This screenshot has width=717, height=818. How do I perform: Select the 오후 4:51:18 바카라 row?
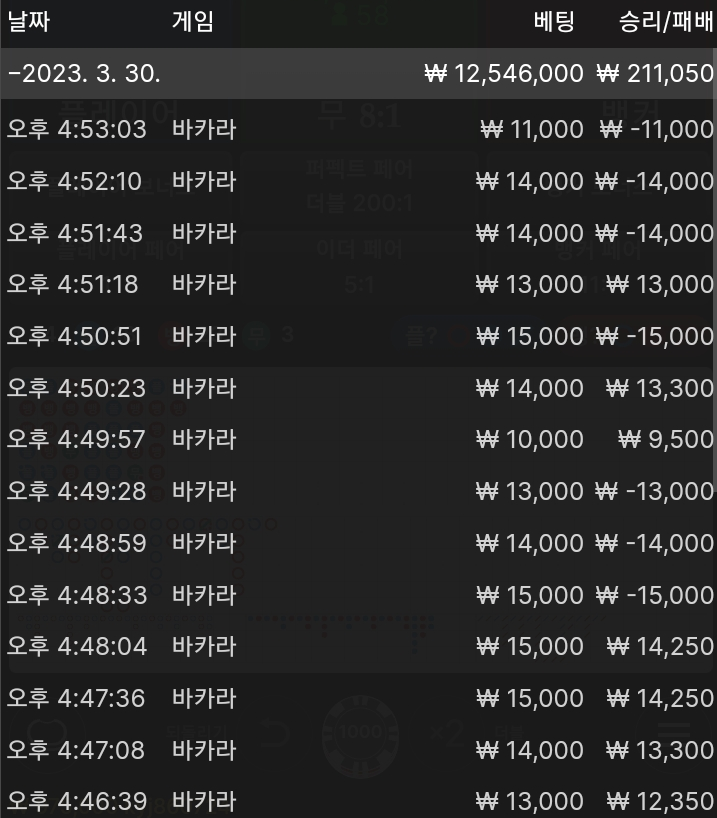pyautogui.click(x=358, y=284)
